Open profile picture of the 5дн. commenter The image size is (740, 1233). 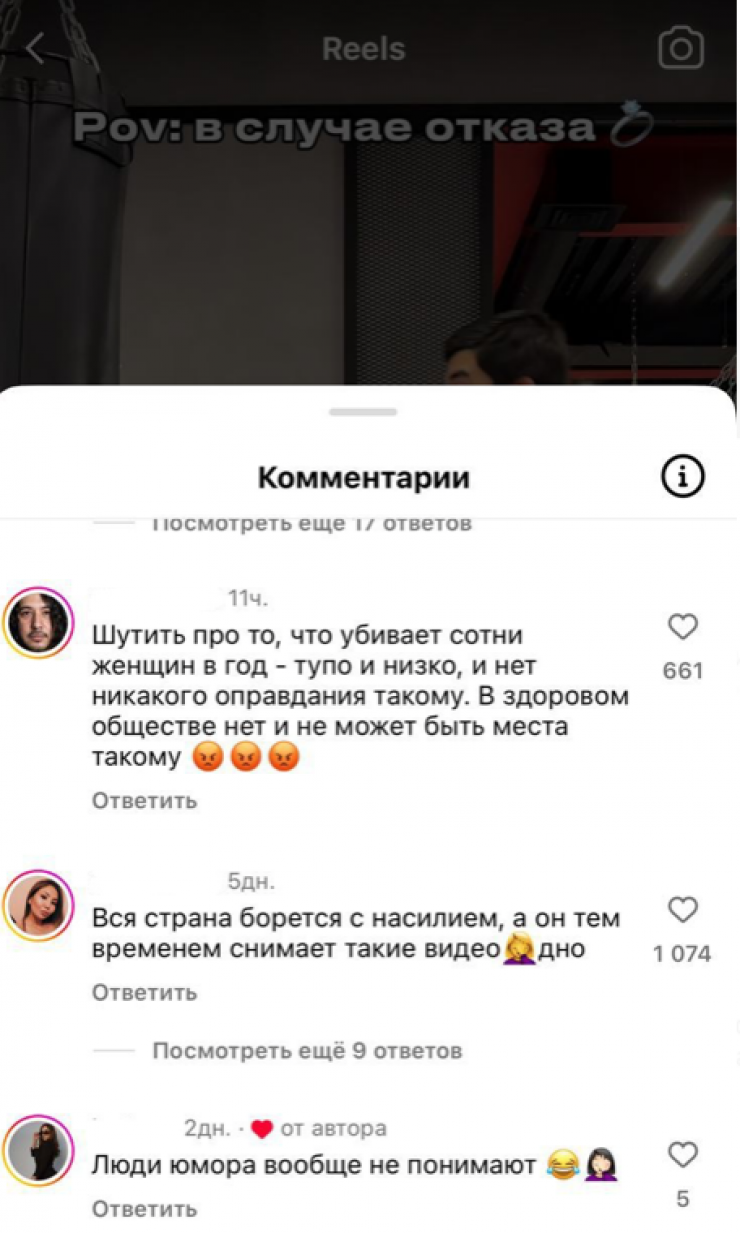pyautogui.click(x=39, y=906)
